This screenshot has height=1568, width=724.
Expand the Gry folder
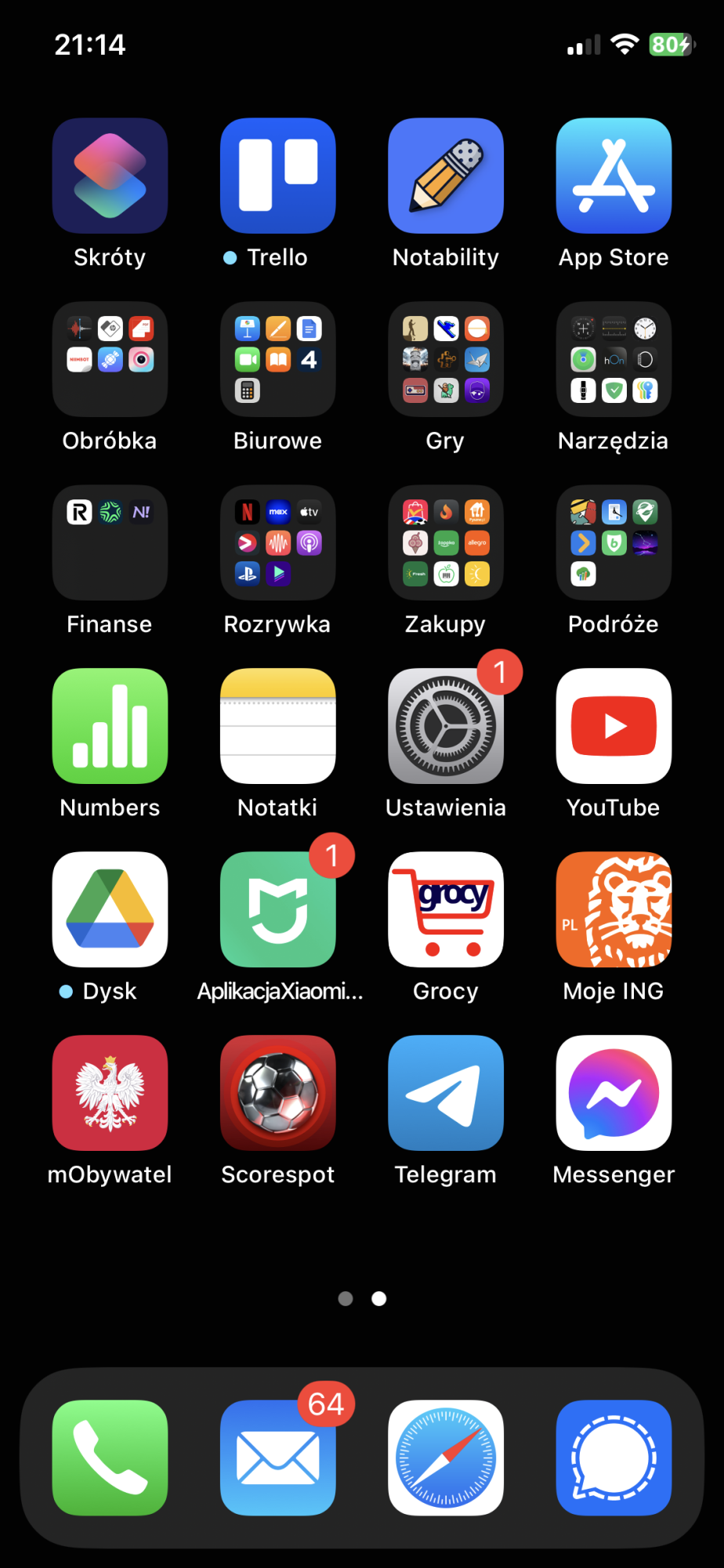click(445, 359)
